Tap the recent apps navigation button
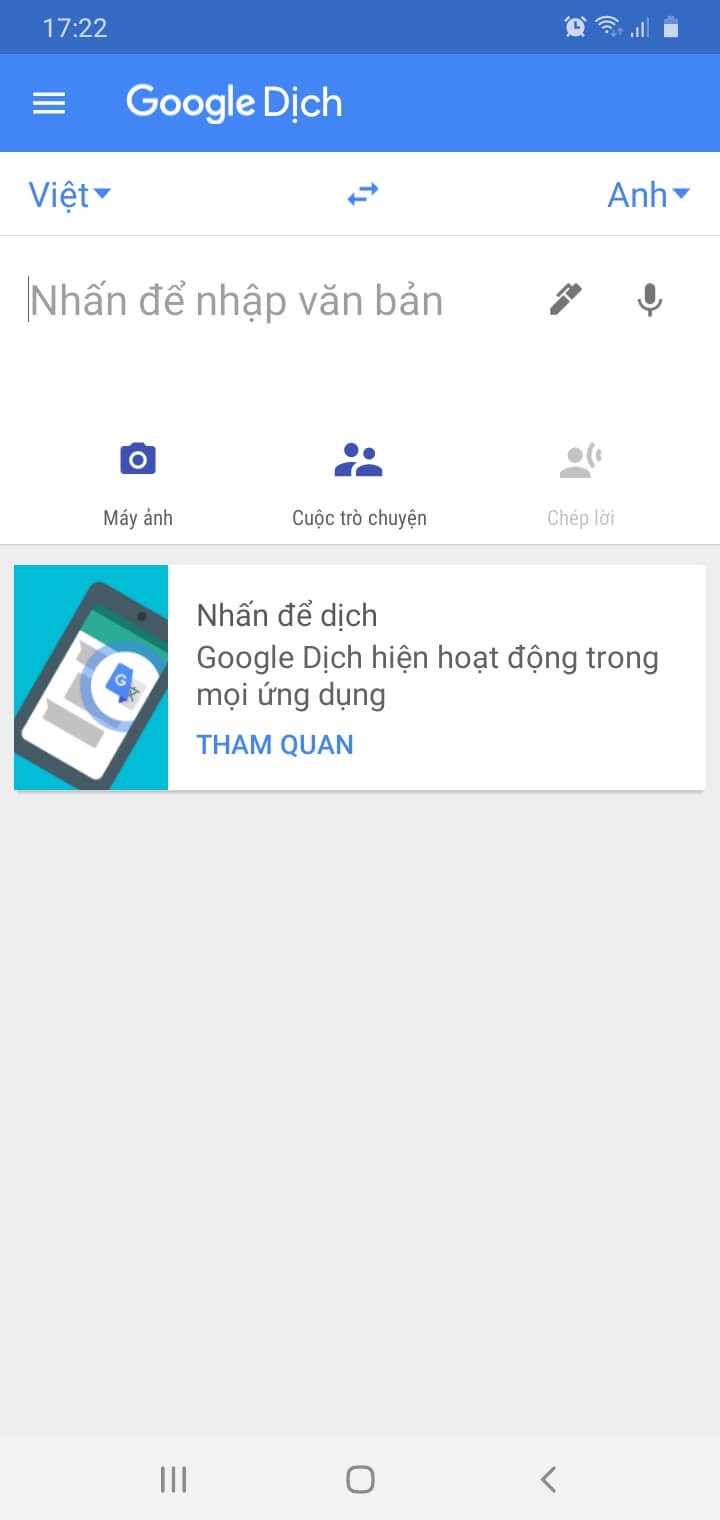The image size is (720, 1520). (x=173, y=1477)
